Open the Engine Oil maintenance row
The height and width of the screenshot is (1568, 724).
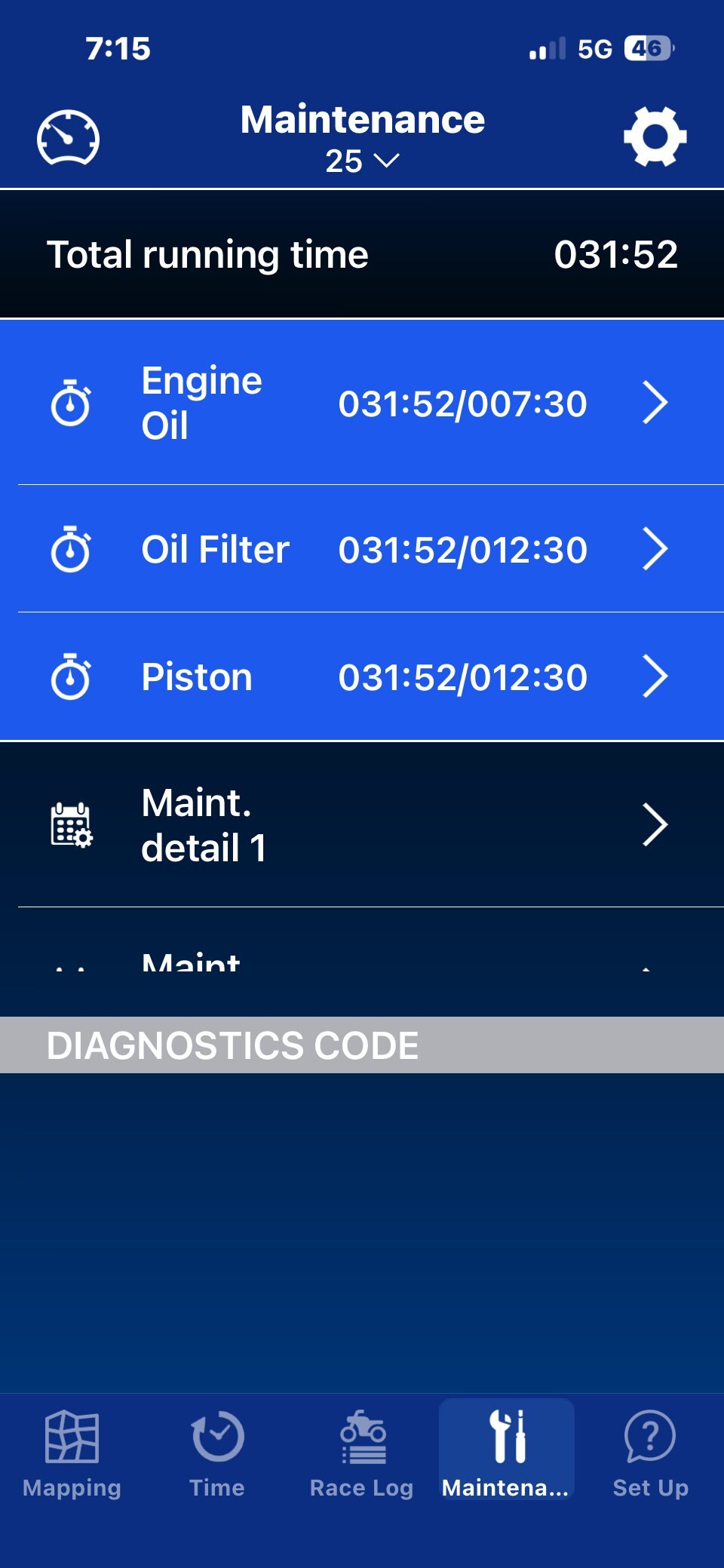click(x=362, y=403)
